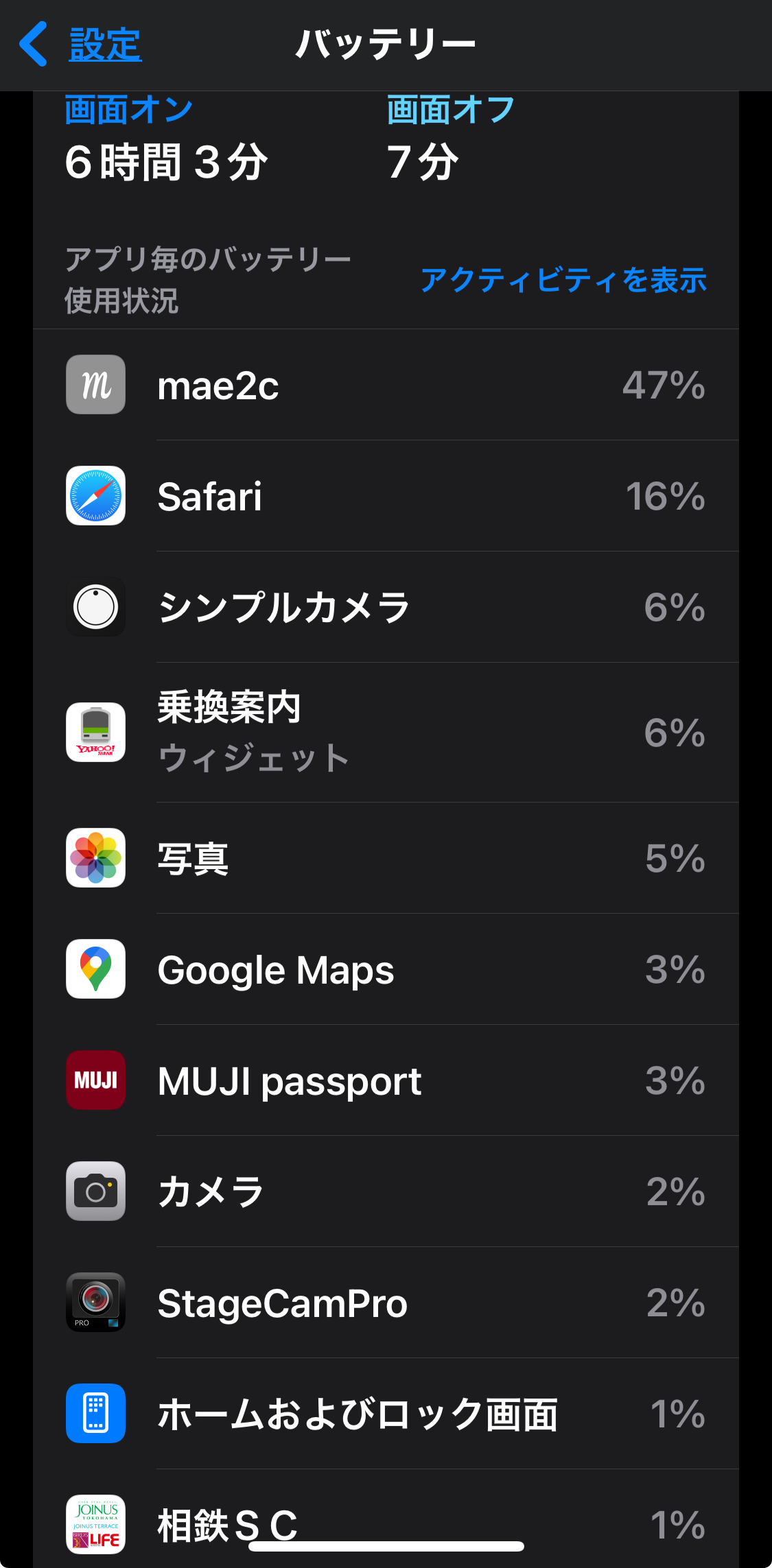This screenshot has height=1568, width=772.
Task: Tap the カメラ row
Action: coord(386,1191)
